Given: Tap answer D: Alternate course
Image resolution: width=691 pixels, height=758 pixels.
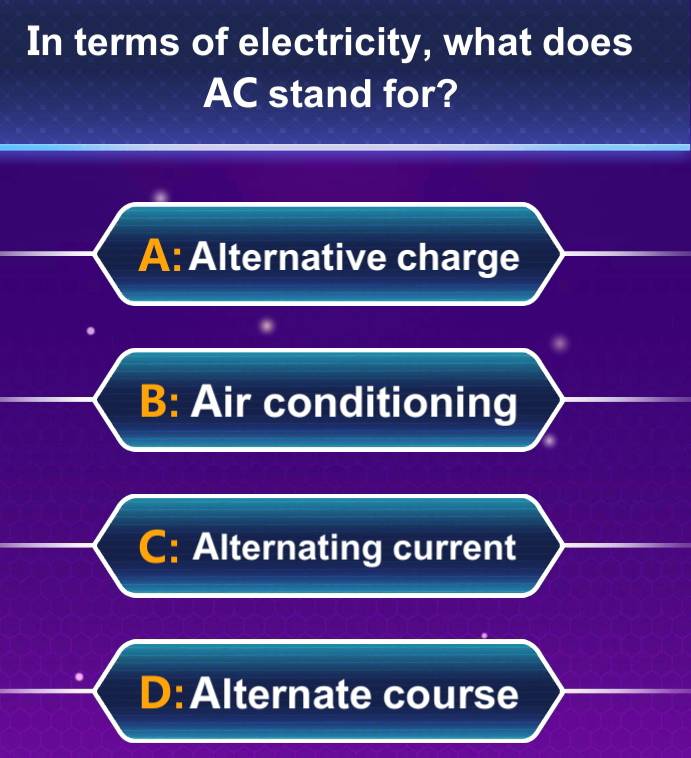Looking at the screenshot, I should click(x=329, y=693).
